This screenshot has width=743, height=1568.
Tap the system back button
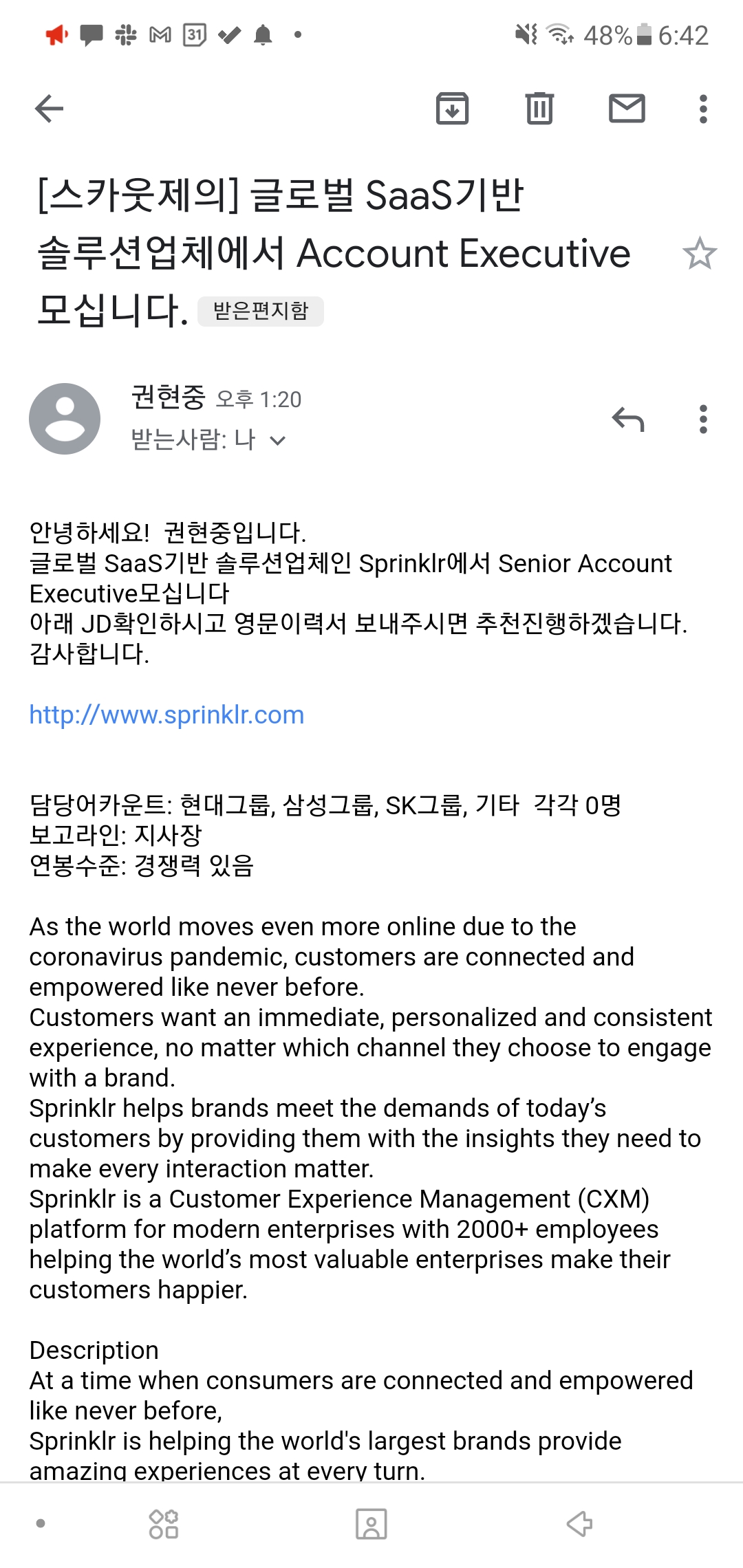coord(579,1524)
